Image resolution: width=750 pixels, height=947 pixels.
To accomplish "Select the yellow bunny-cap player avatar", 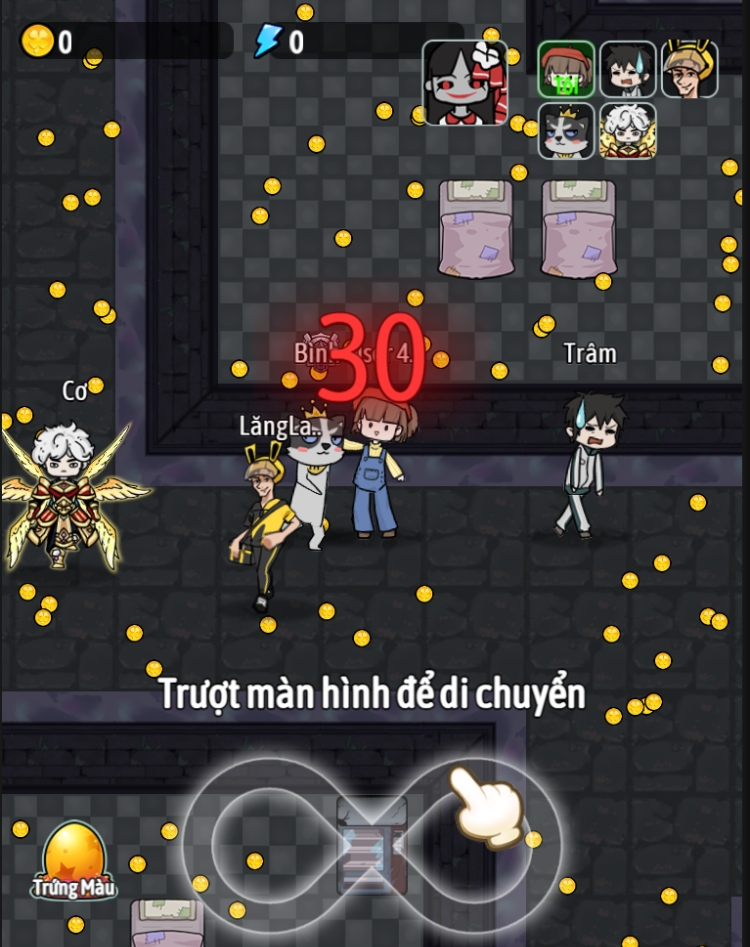I will (x=689, y=69).
